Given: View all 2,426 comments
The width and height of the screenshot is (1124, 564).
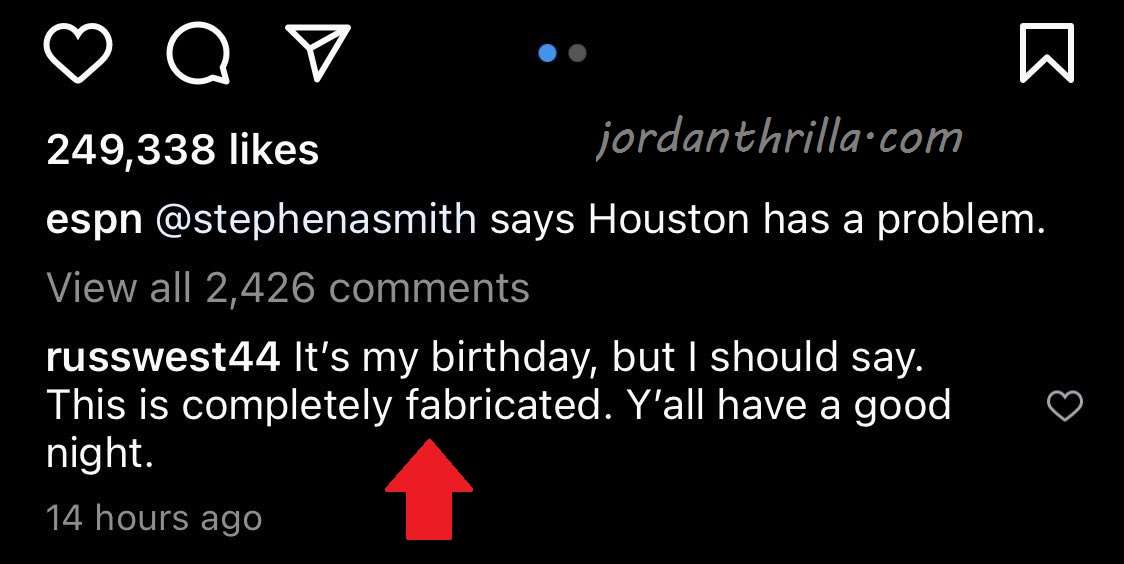Looking at the screenshot, I should [288, 288].
